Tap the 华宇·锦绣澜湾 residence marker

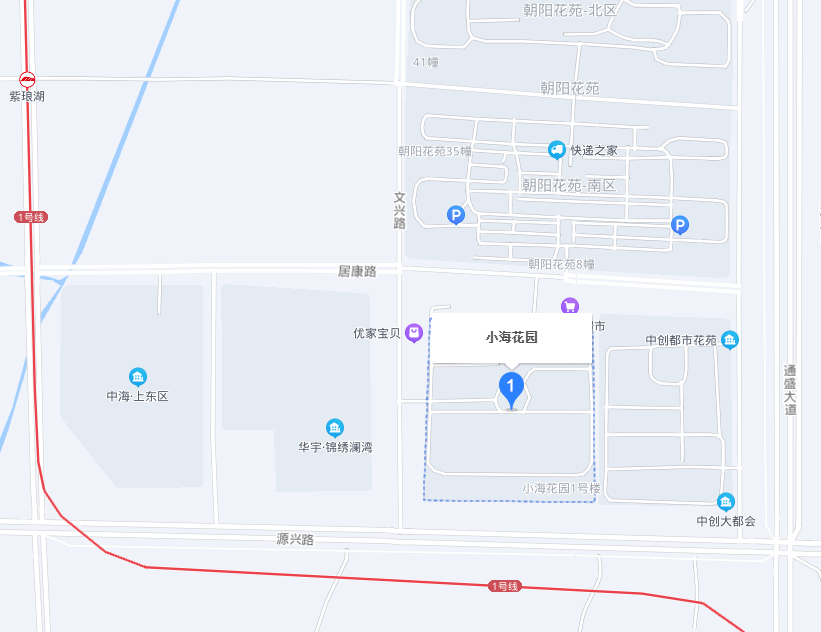[x=335, y=428]
